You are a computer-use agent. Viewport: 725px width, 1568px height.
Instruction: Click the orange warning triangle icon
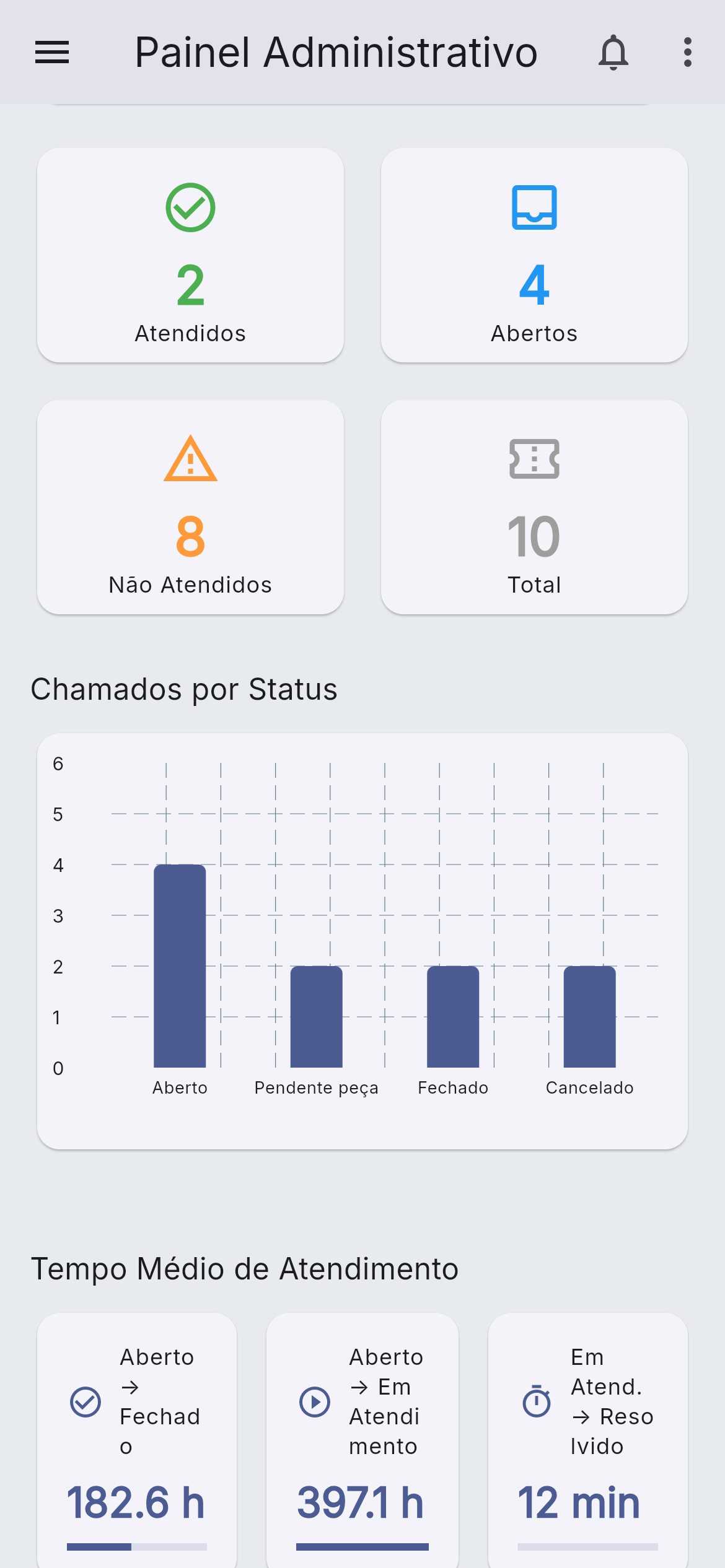(x=190, y=461)
